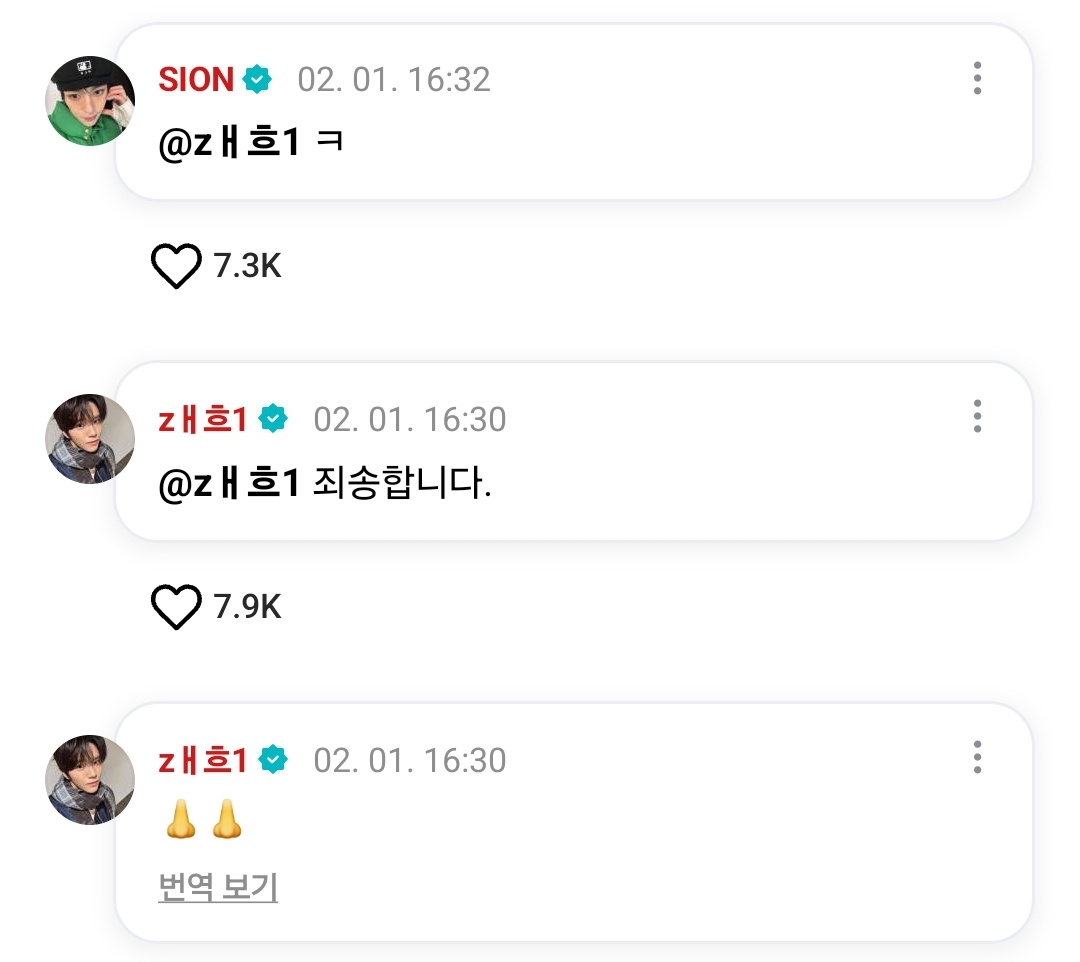Open SION's profile picture
1080x962 pixels.
pos(90,101)
